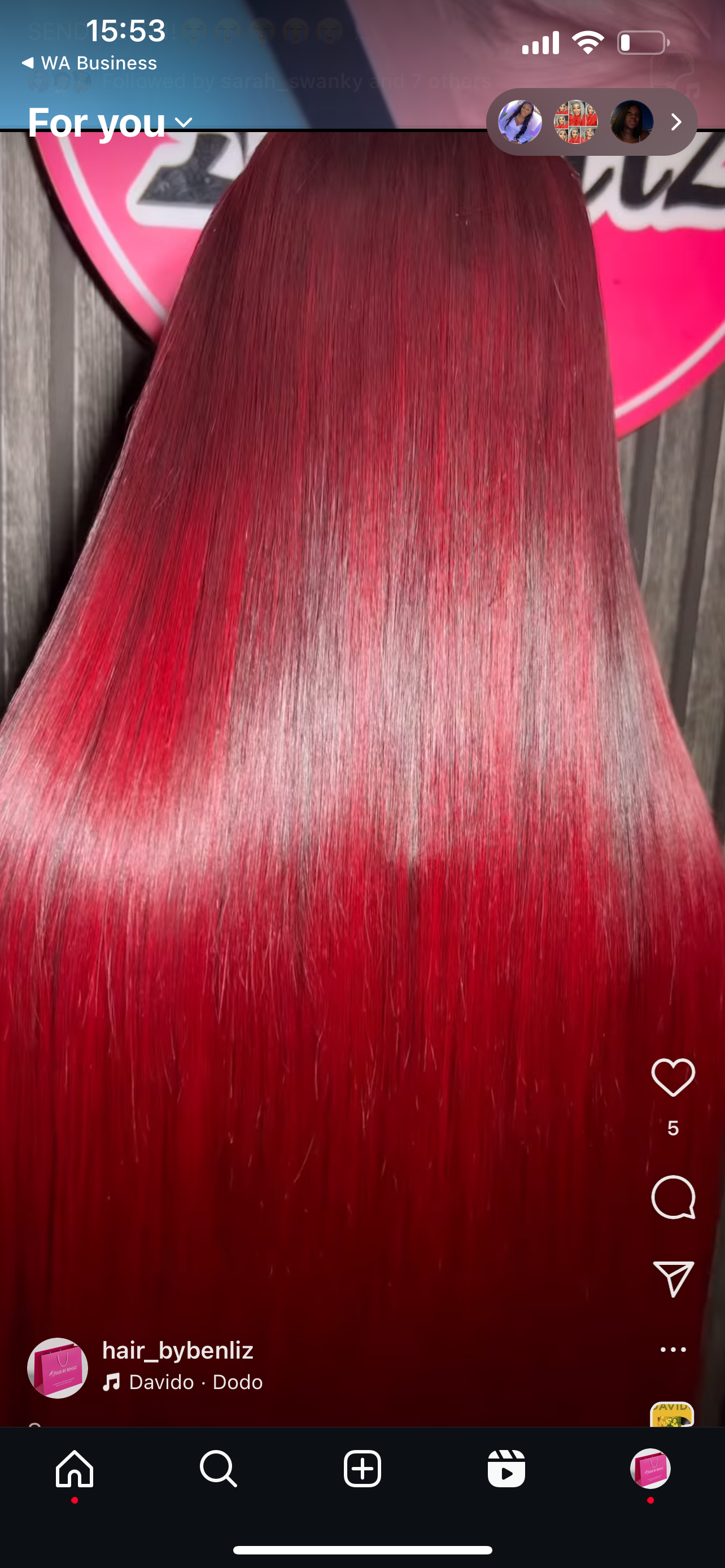Screen dimensions: 725x1568
Task: Open hair_bybenliz profile from username
Action: pyautogui.click(x=177, y=1350)
